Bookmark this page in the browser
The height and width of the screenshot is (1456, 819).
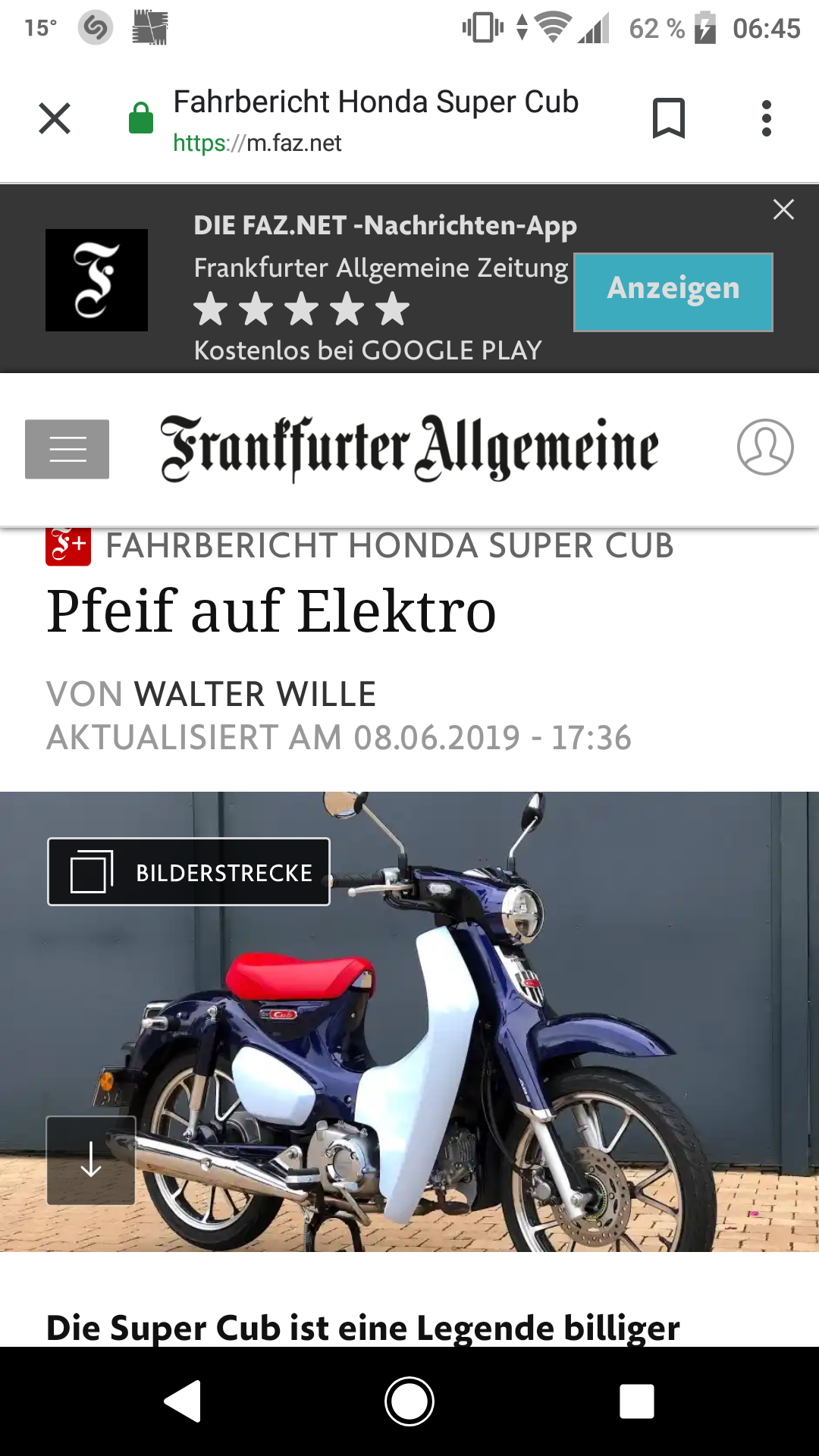coord(668,118)
